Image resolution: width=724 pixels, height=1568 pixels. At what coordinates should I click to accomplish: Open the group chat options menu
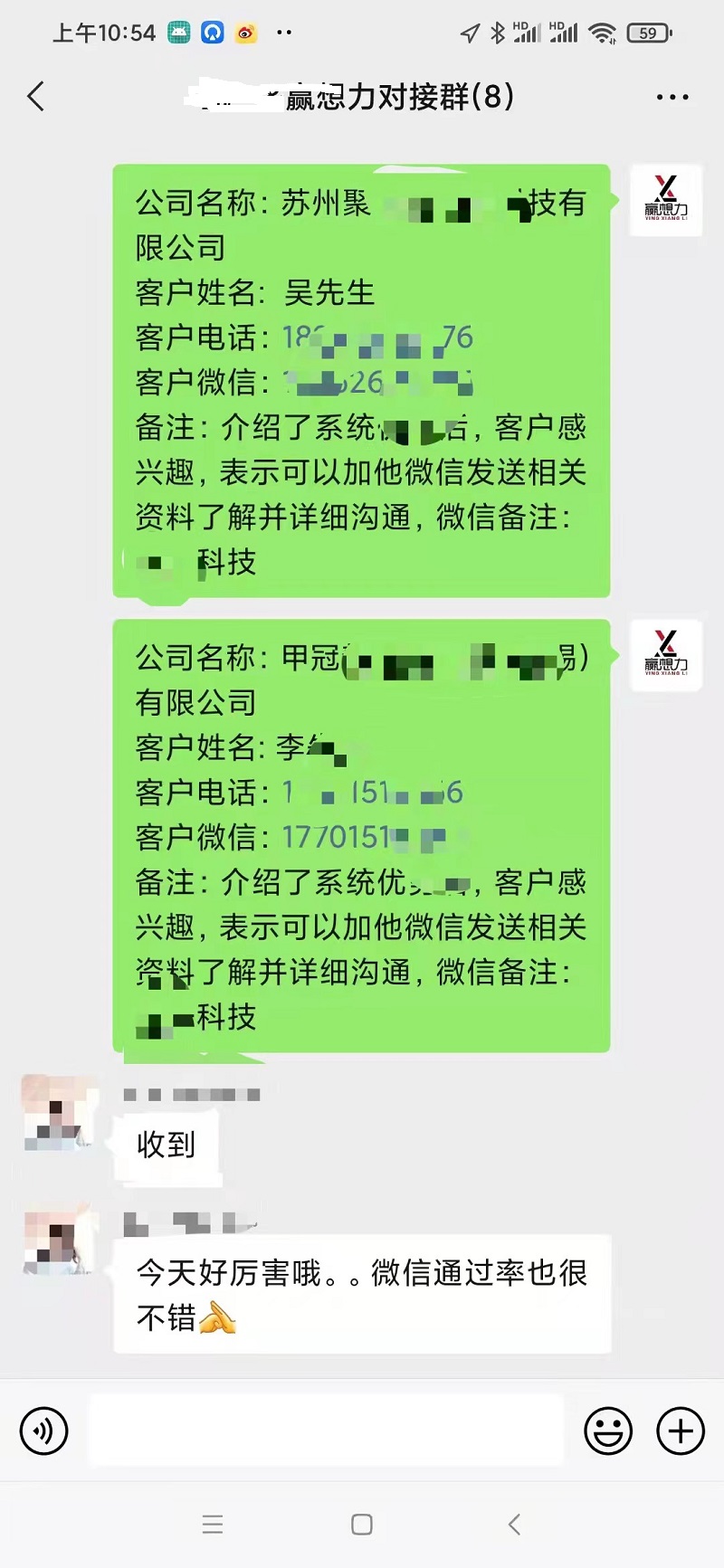672,97
